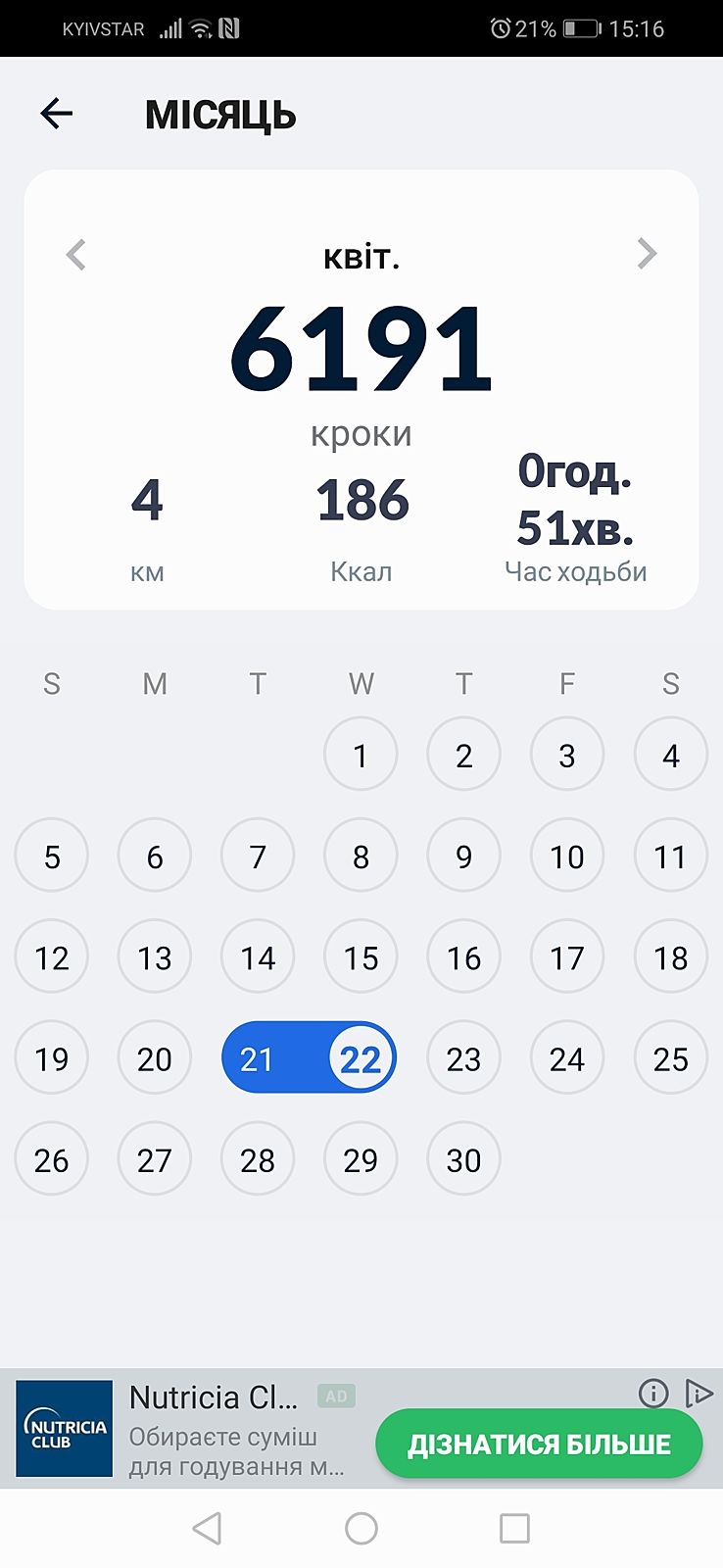Tap day 18 in the calendar
This screenshot has width=723, height=1568.
tap(670, 956)
